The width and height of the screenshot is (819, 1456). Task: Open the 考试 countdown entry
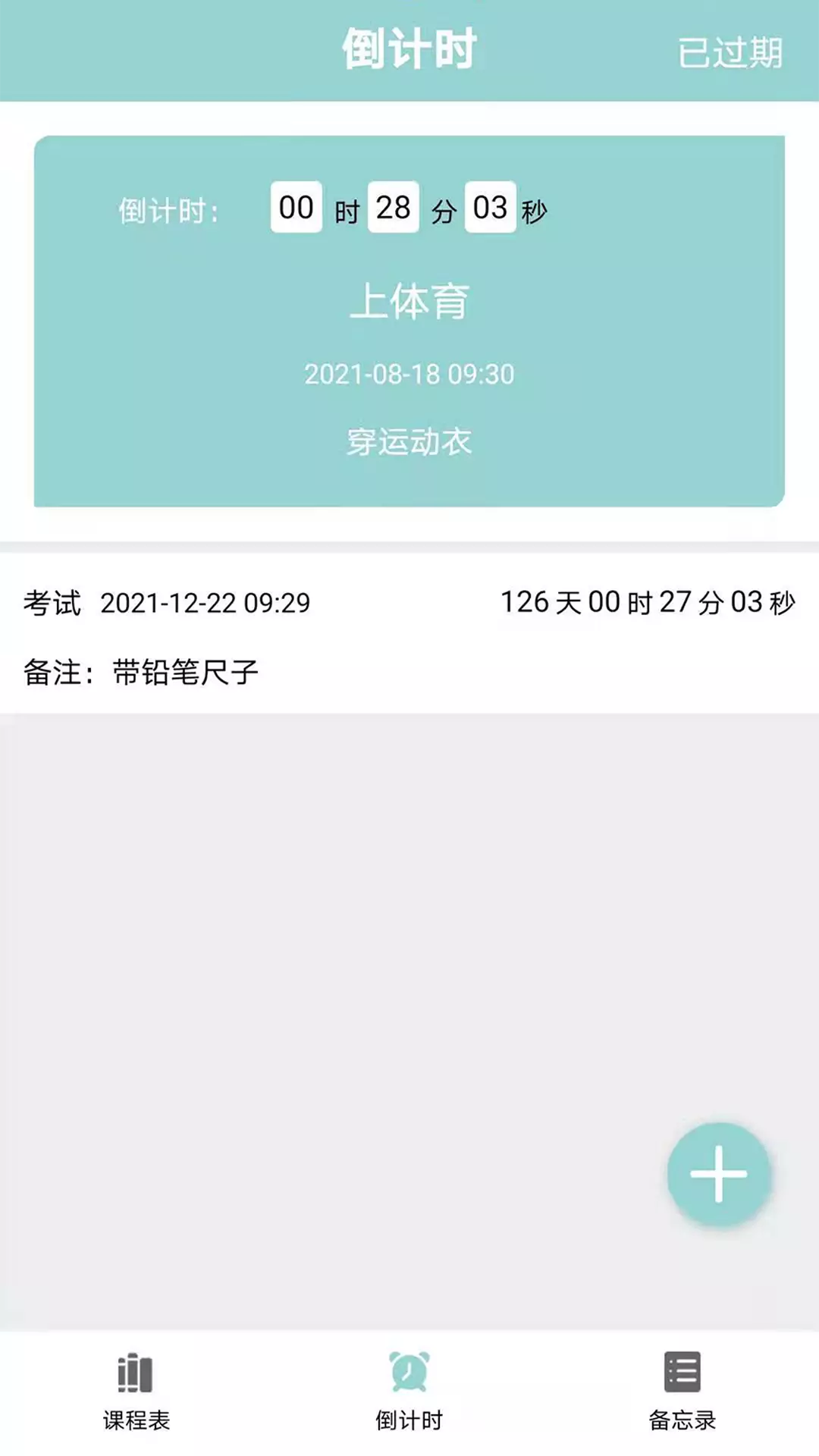tap(409, 634)
